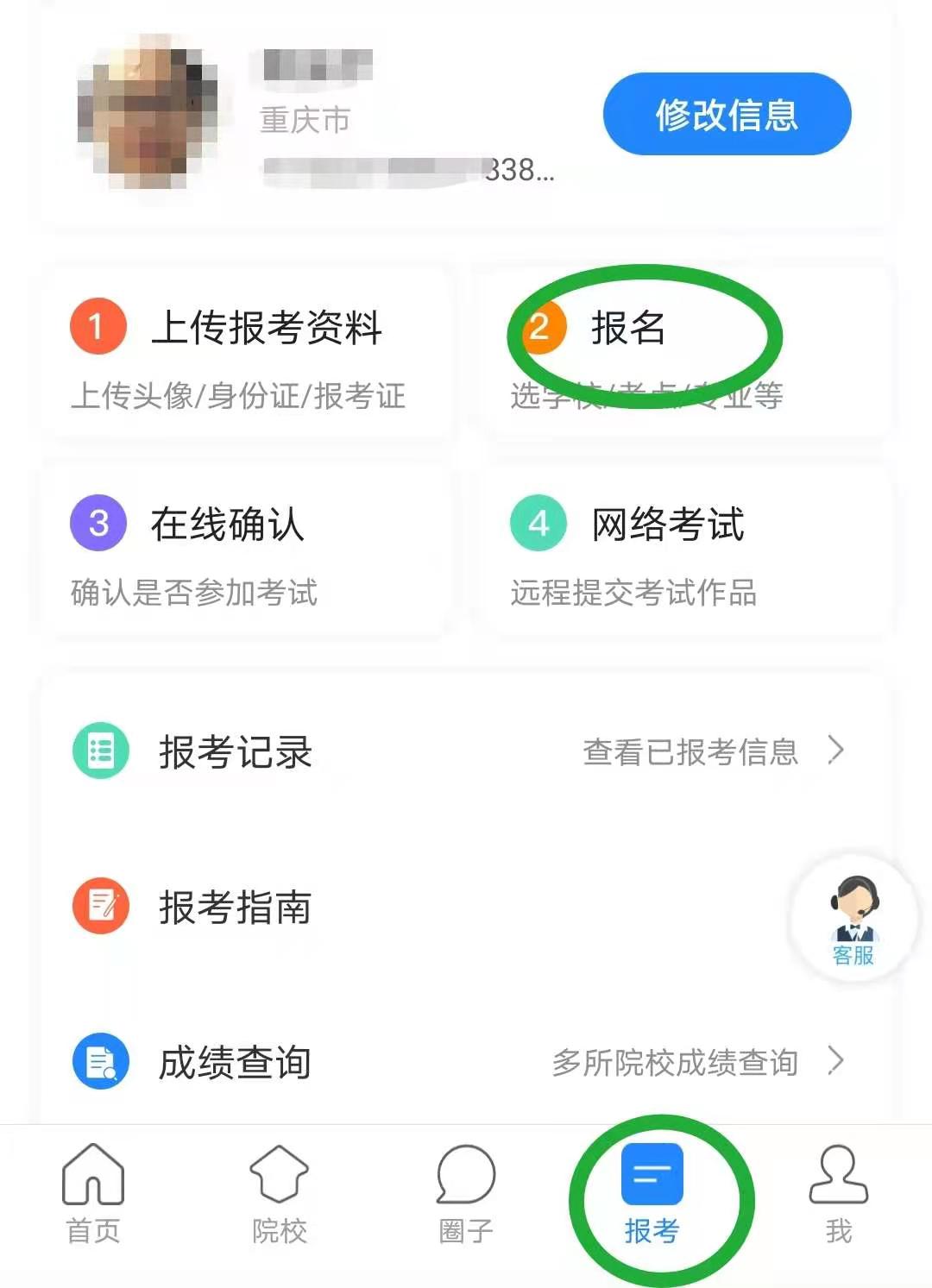Go to the 我 tab
Screen dimensions: 932x1288
tap(838, 1195)
